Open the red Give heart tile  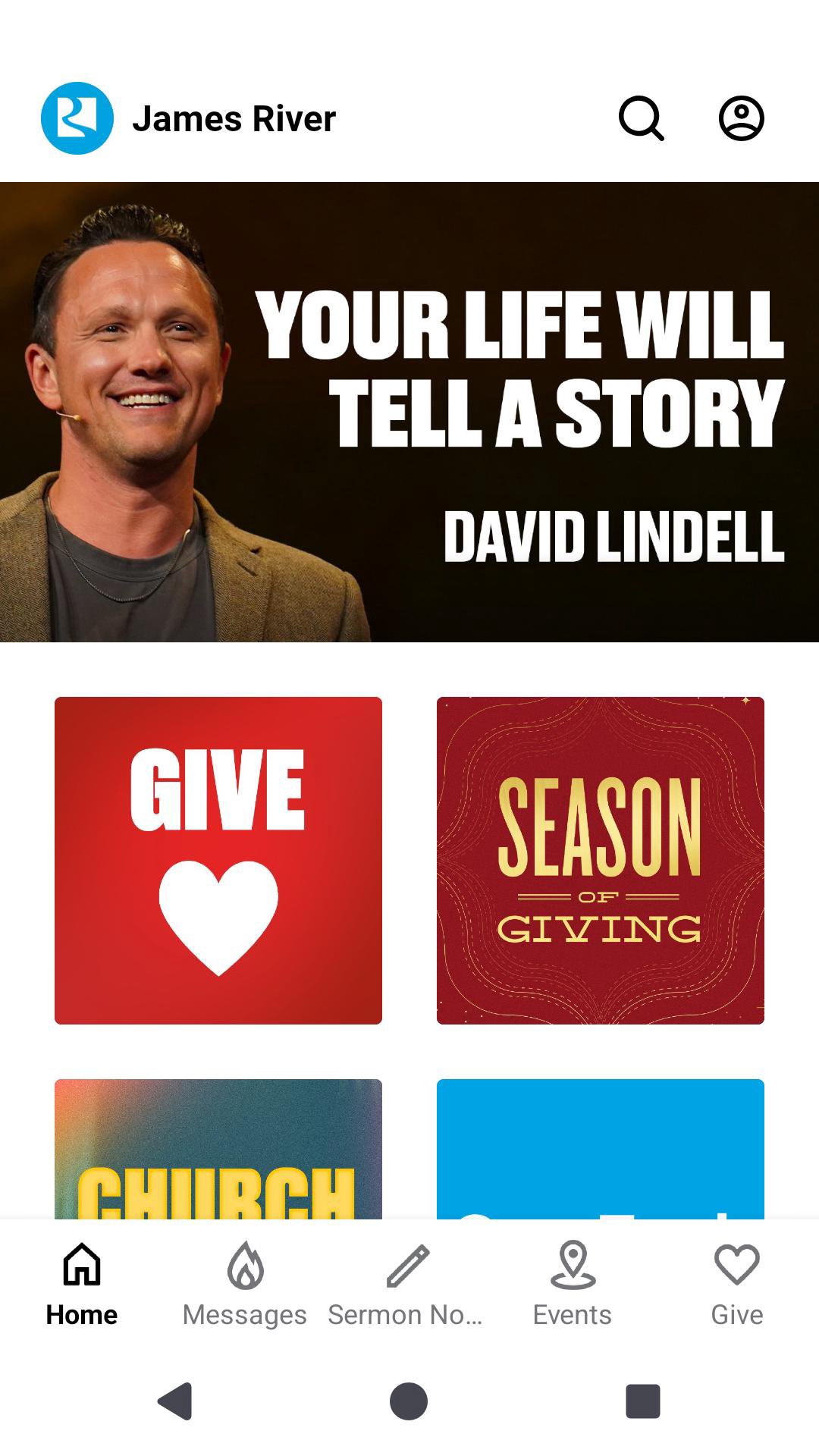(218, 861)
